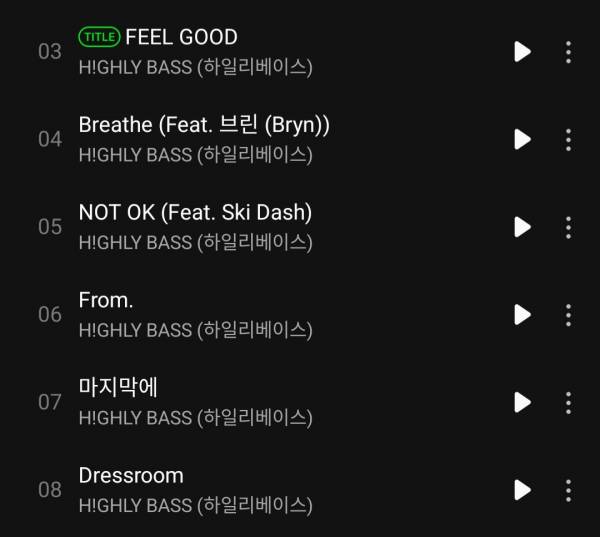Open the overflow menu for Breathe
600x537 pixels.
568,139
